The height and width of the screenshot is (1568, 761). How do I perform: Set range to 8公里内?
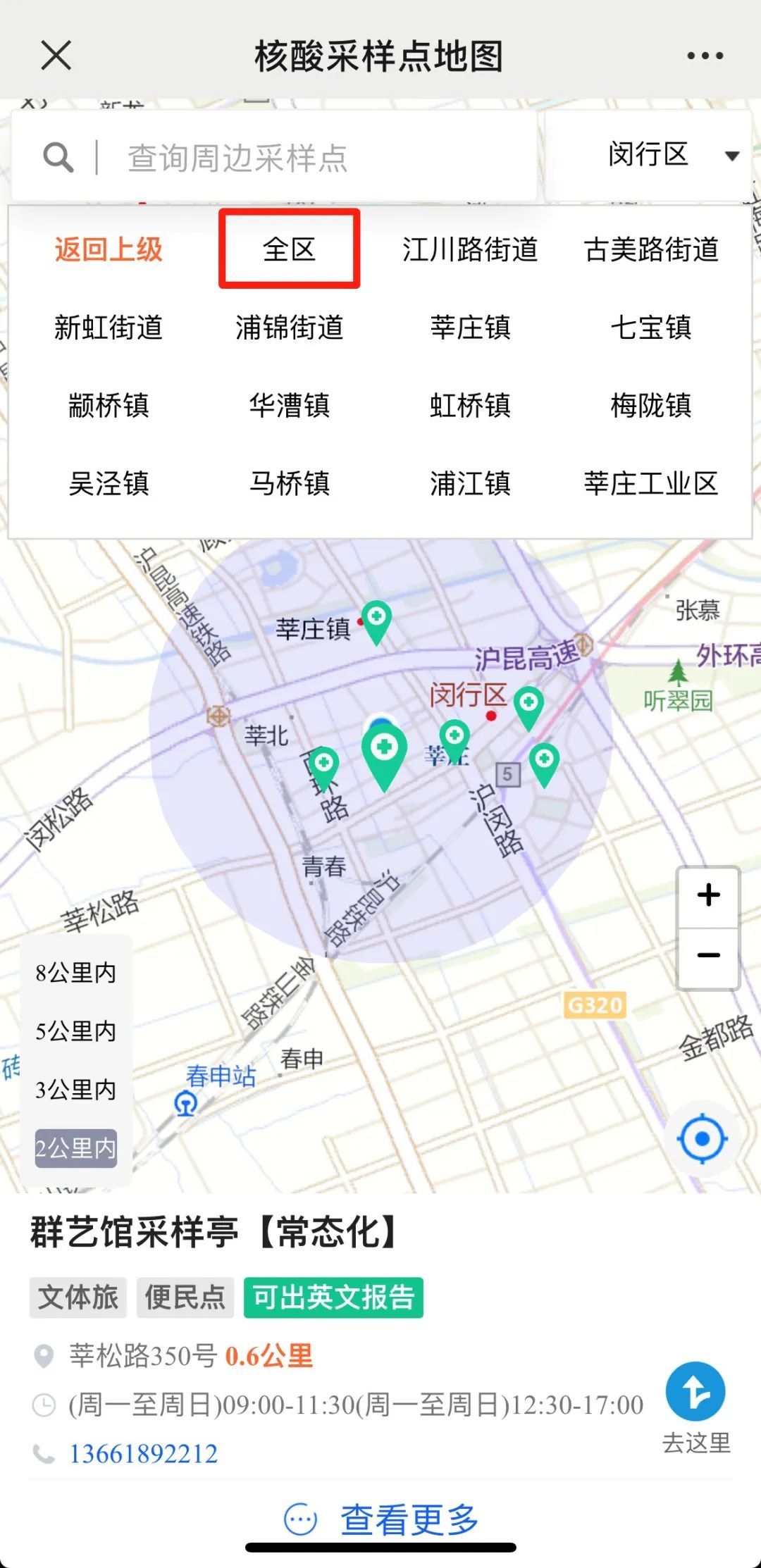[76, 973]
